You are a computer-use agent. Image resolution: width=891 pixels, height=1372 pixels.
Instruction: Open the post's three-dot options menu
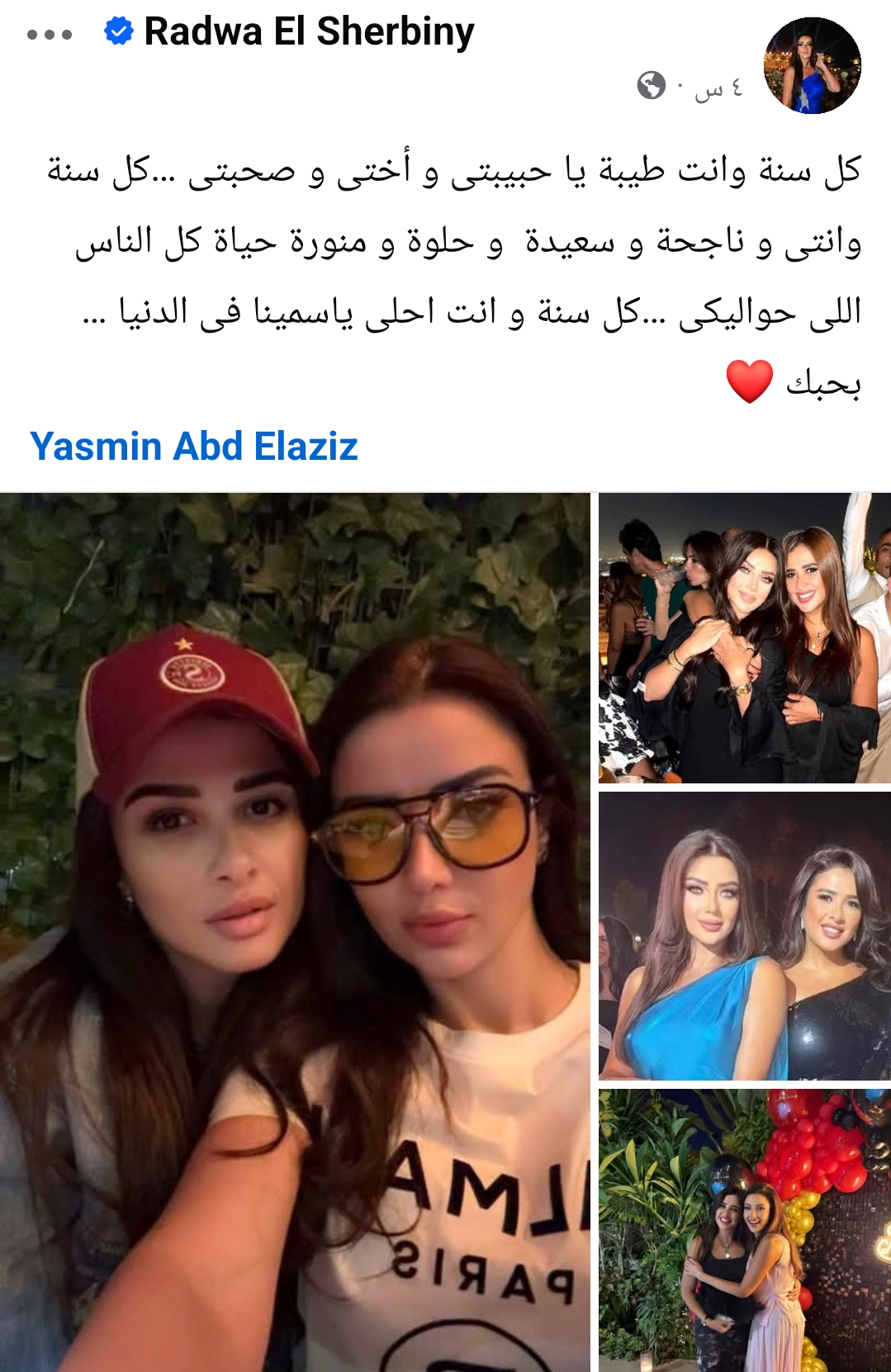(50, 35)
